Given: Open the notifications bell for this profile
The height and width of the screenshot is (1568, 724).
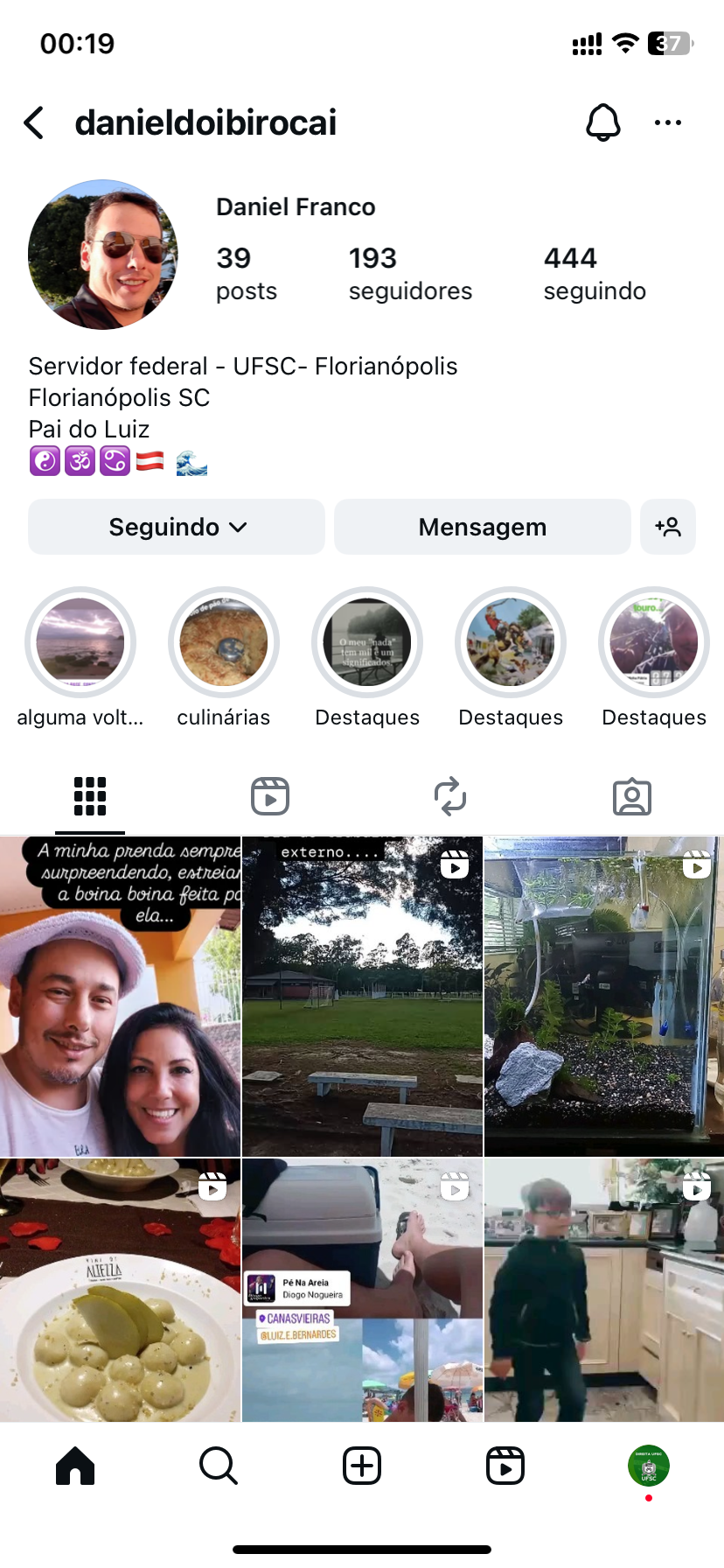Looking at the screenshot, I should point(602,122).
